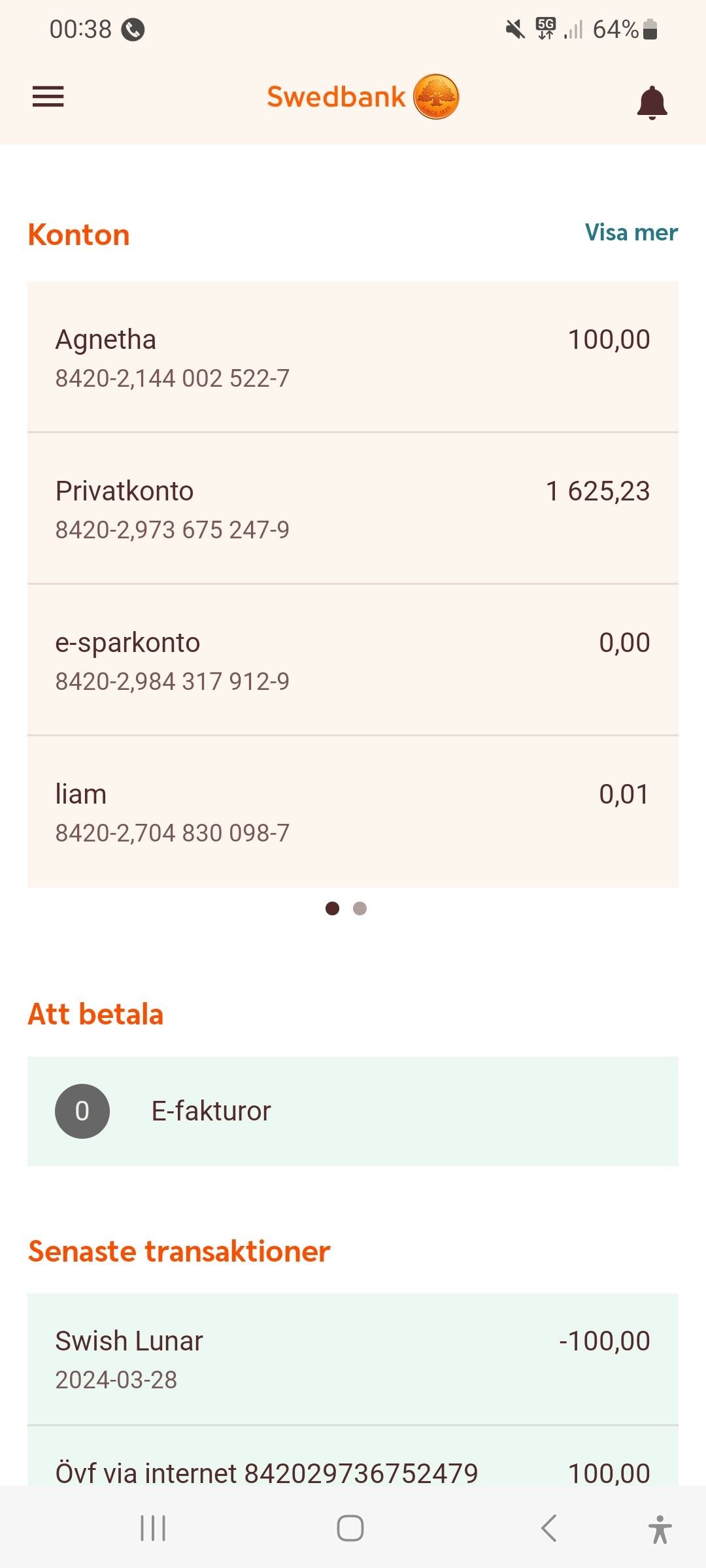Open the Övf via internet transaction
The width and height of the screenshot is (706, 1568).
pos(353,1463)
